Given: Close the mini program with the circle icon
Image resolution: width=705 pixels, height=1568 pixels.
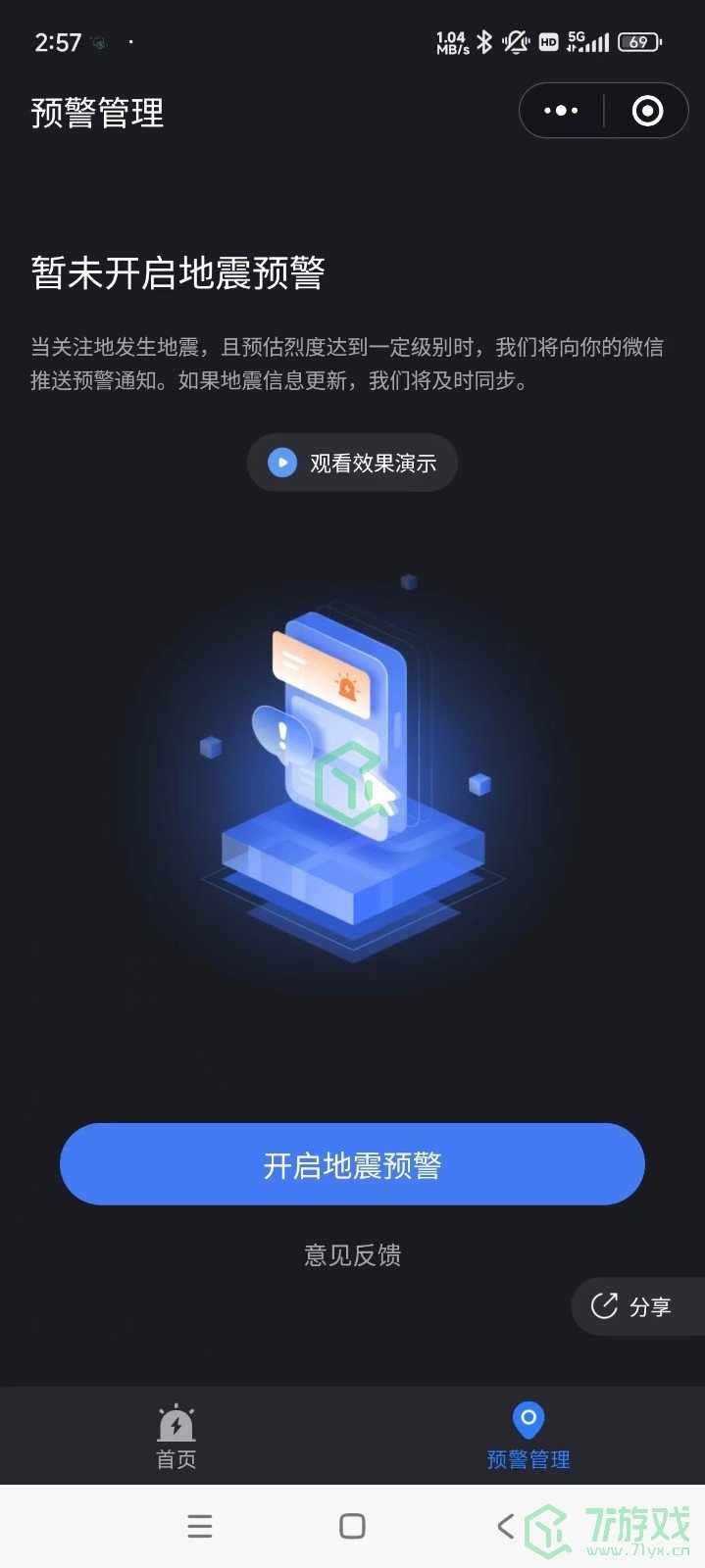Looking at the screenshot, I should pos(647,111).
